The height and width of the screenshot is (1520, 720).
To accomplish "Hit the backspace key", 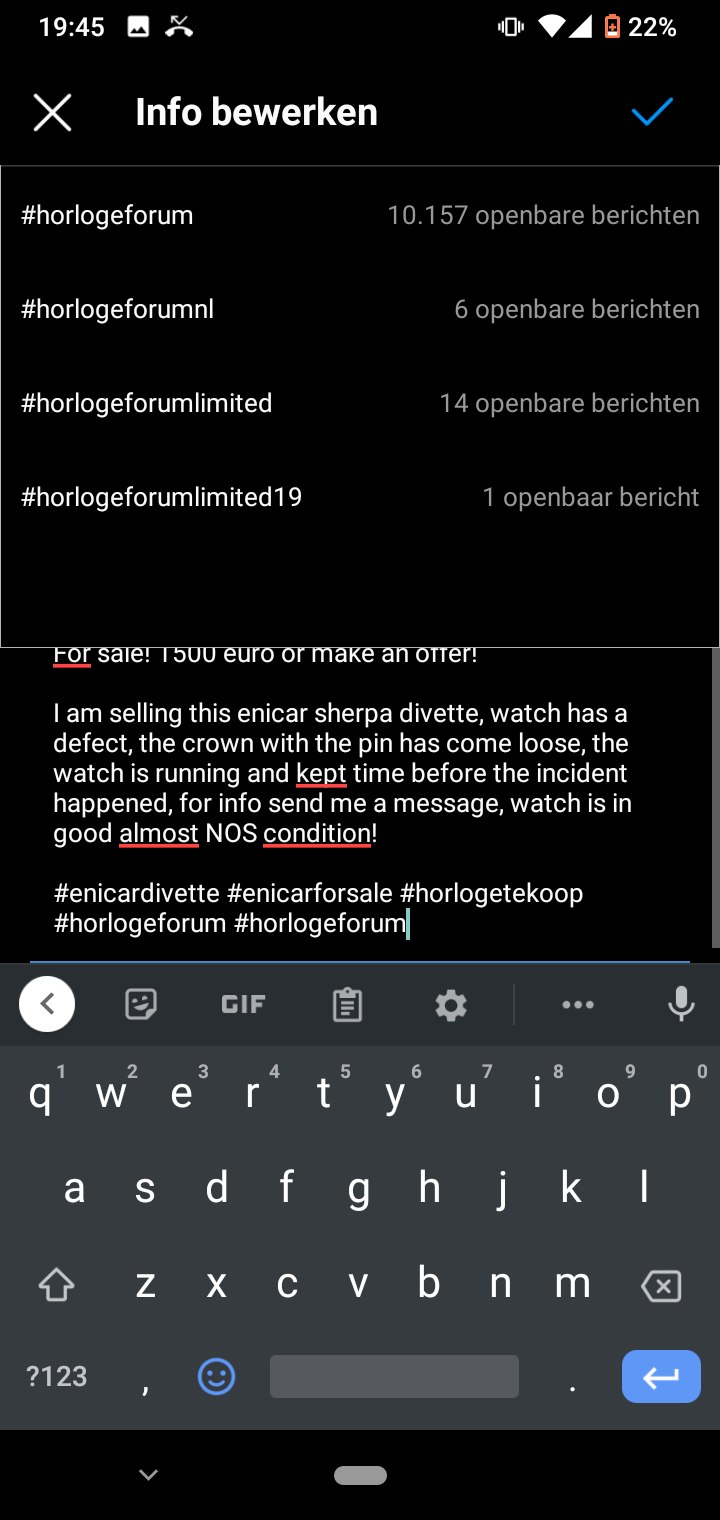I will [x=661, y=1285].
